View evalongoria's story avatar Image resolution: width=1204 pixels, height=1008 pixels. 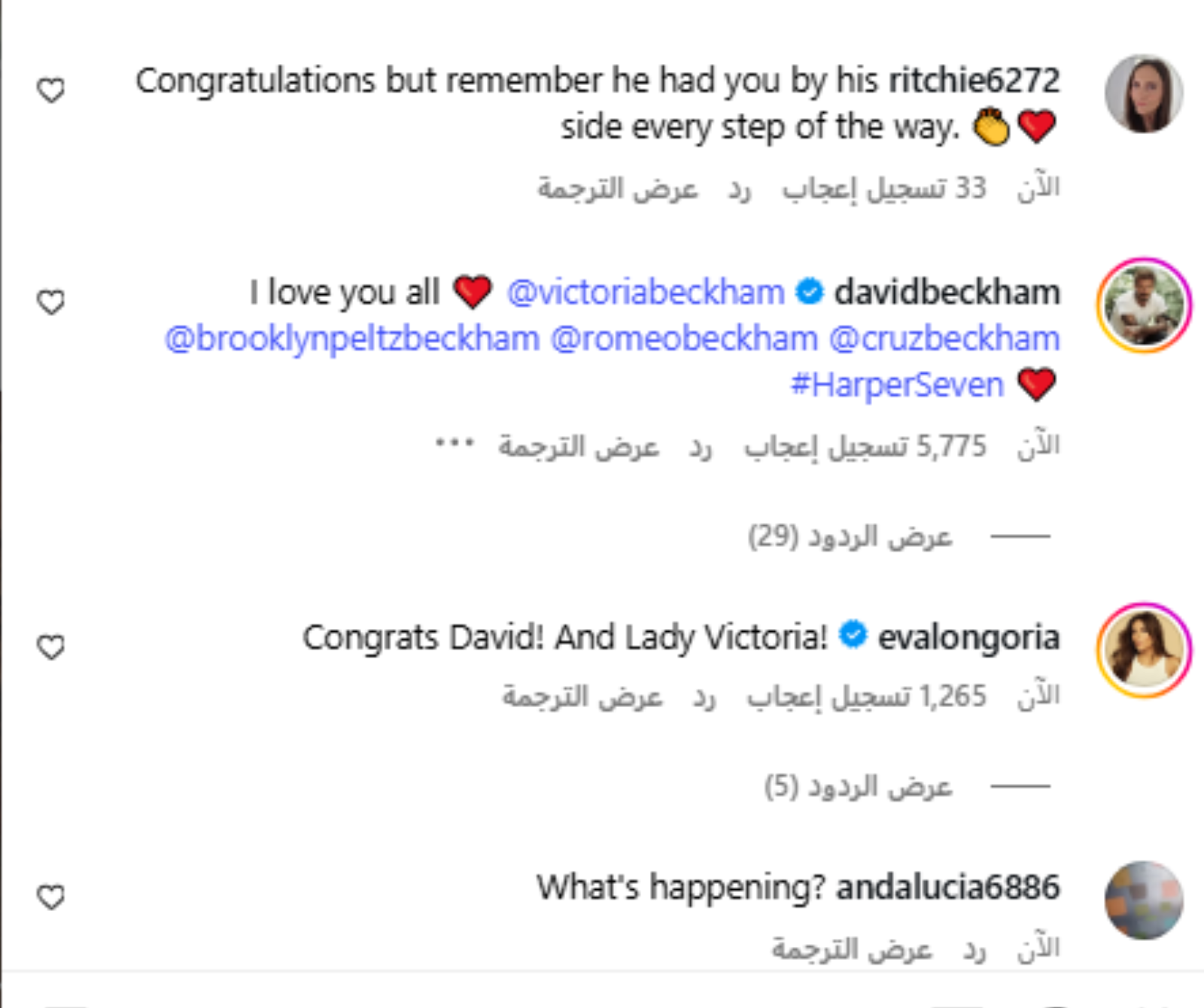tap(1143, 650)
